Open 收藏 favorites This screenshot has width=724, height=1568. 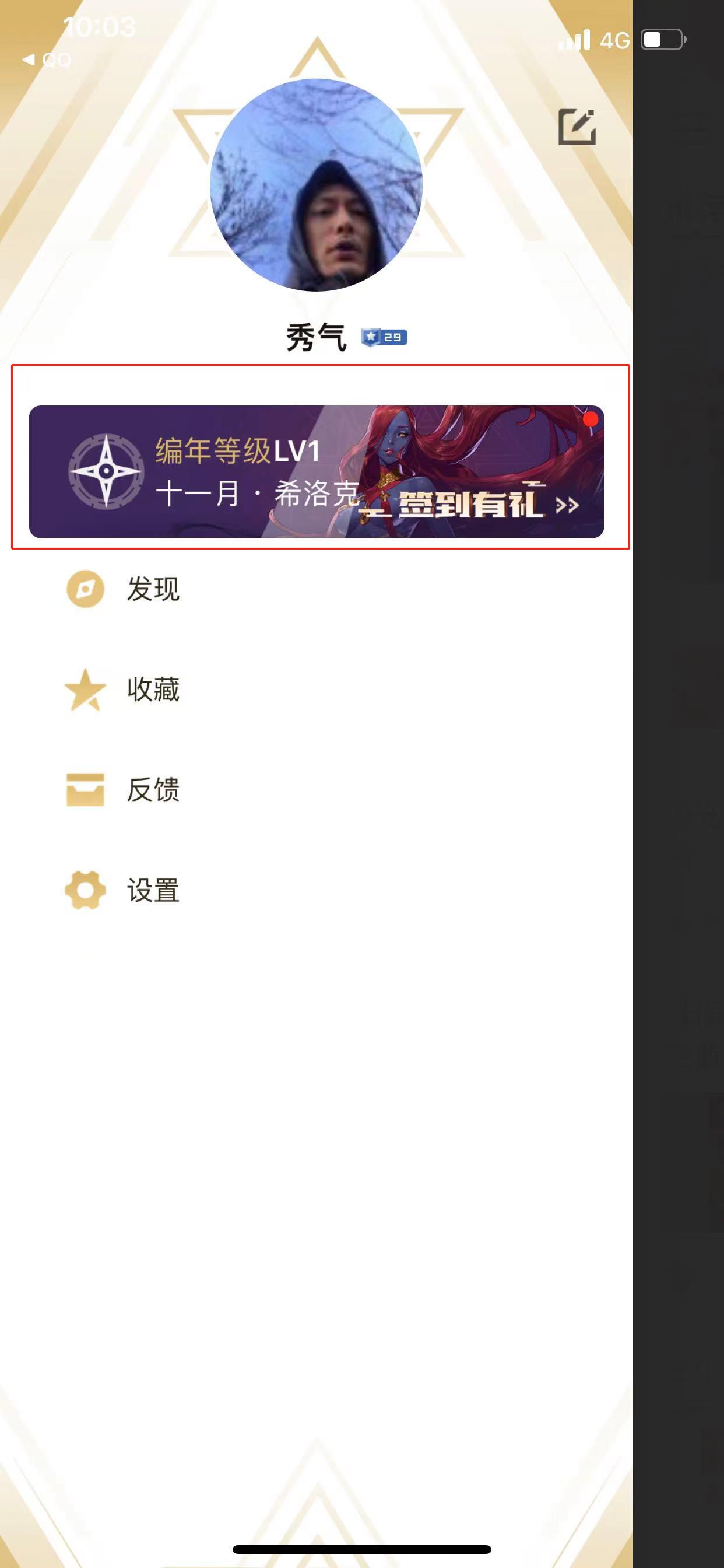click(153, 689)
